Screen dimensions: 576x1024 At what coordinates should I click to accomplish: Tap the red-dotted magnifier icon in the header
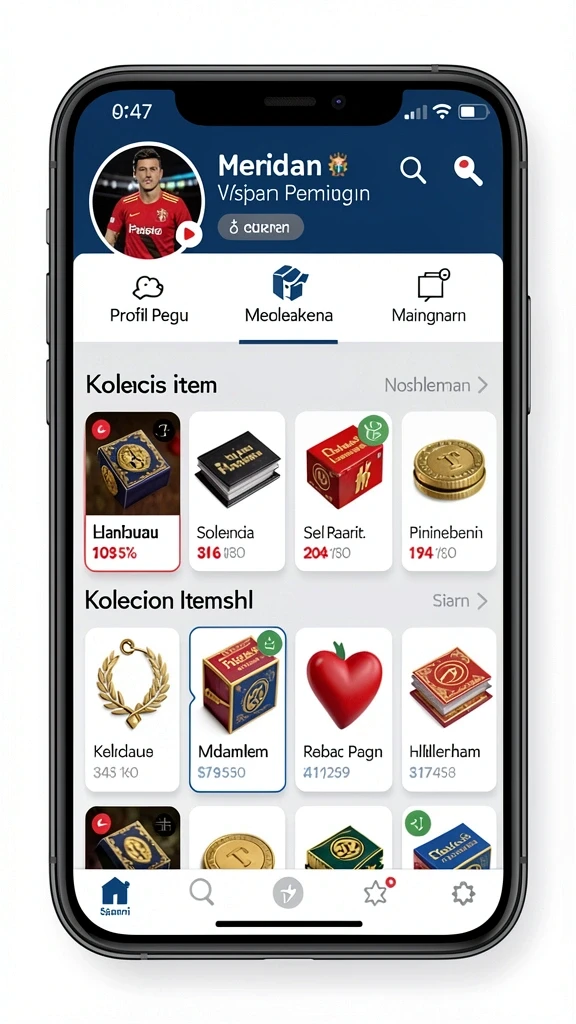[468, 170]
